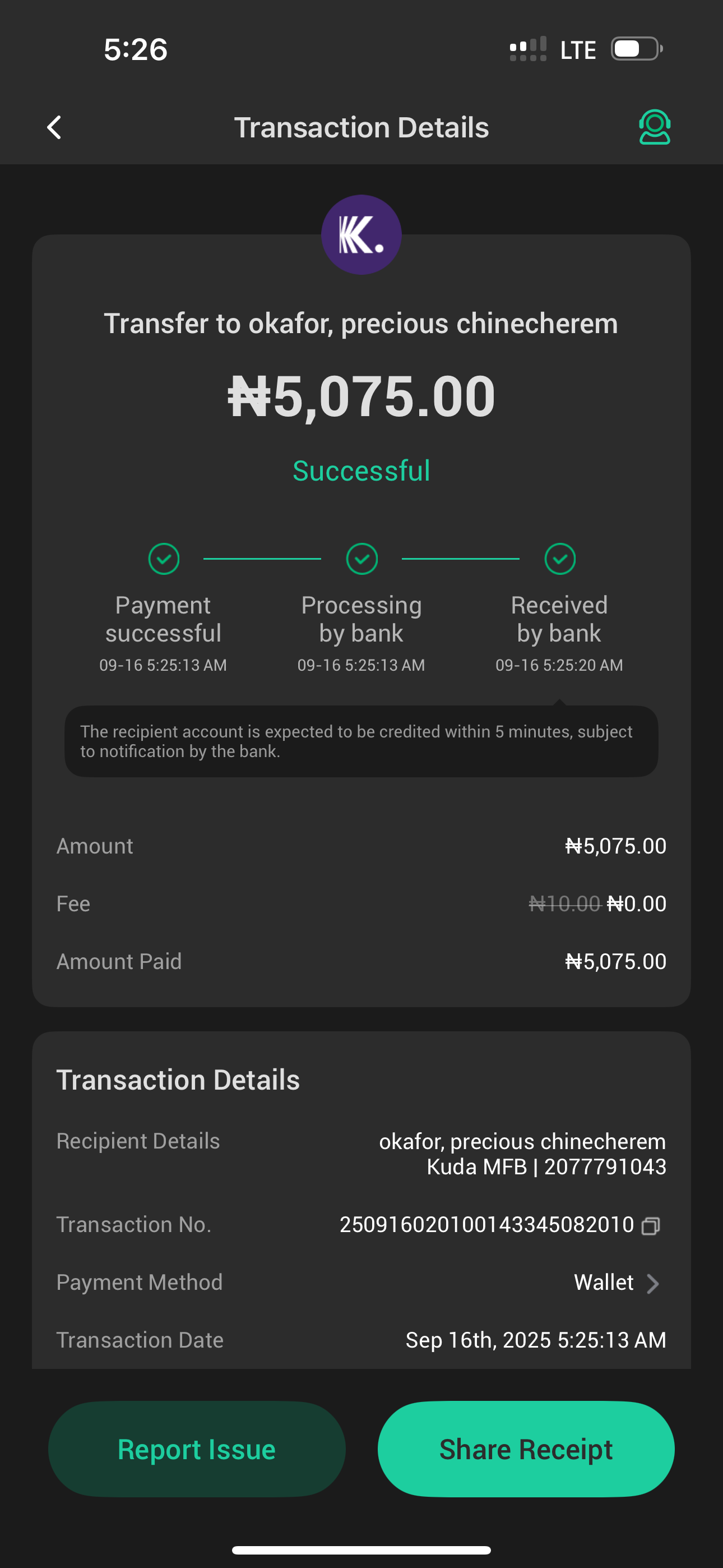Tap the Report Issue button

197,1449
